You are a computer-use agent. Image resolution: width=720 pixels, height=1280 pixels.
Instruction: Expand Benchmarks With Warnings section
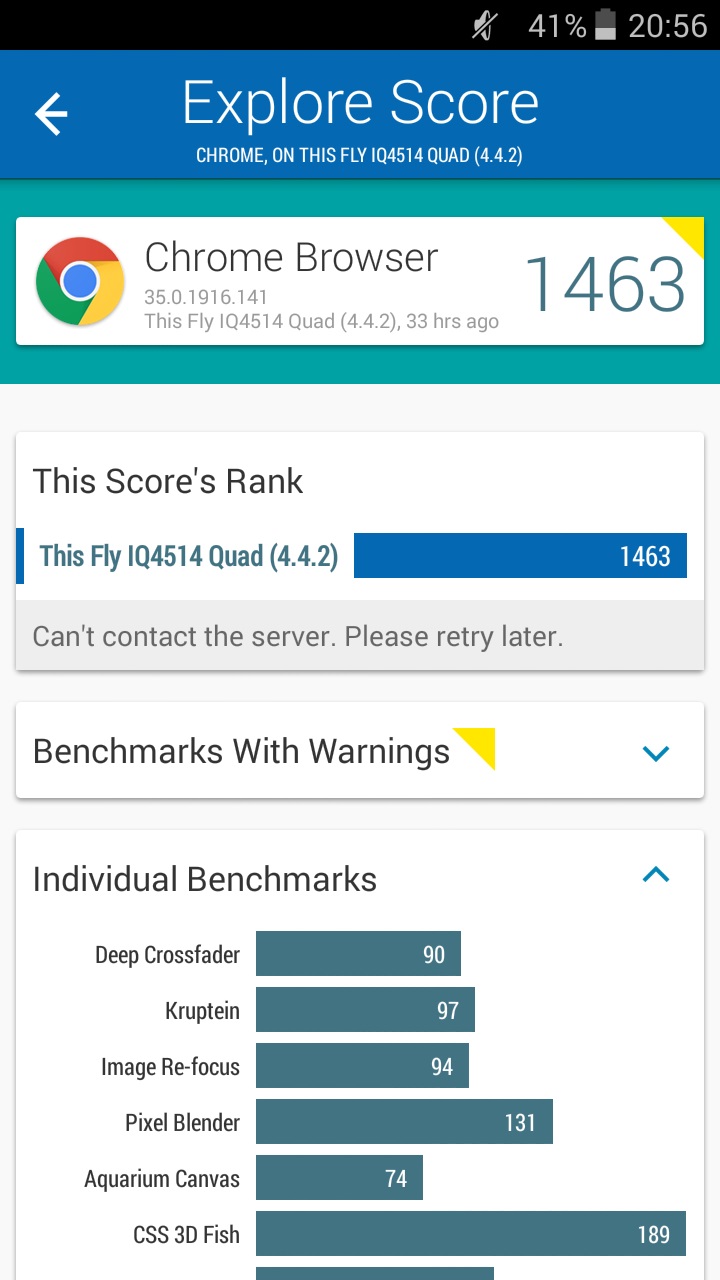pyautogui.click(x=655, y=753)
